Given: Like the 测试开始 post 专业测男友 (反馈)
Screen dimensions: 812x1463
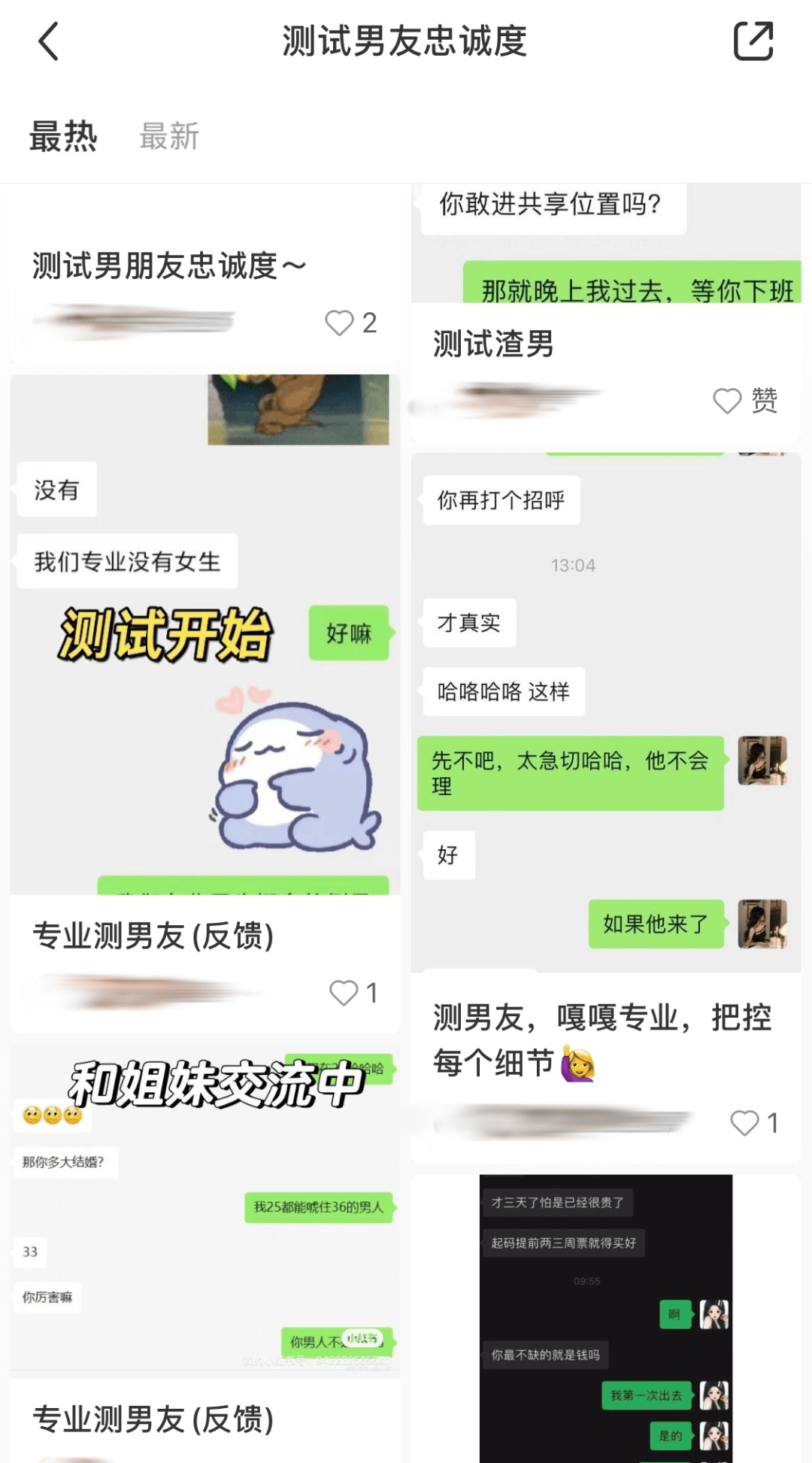Looking at the screenshot, I should 344,993.
